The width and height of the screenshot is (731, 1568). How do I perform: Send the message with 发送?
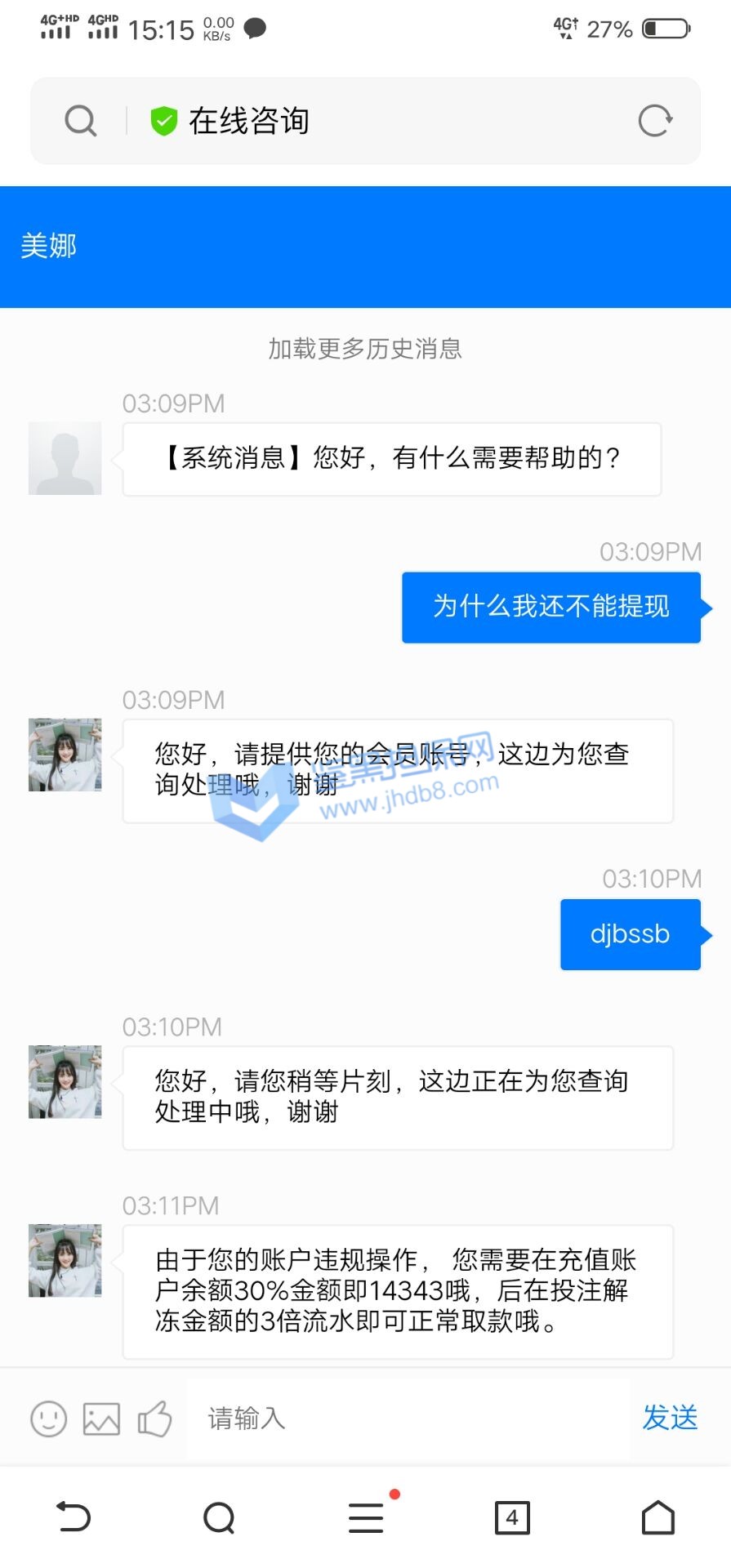670,1418
